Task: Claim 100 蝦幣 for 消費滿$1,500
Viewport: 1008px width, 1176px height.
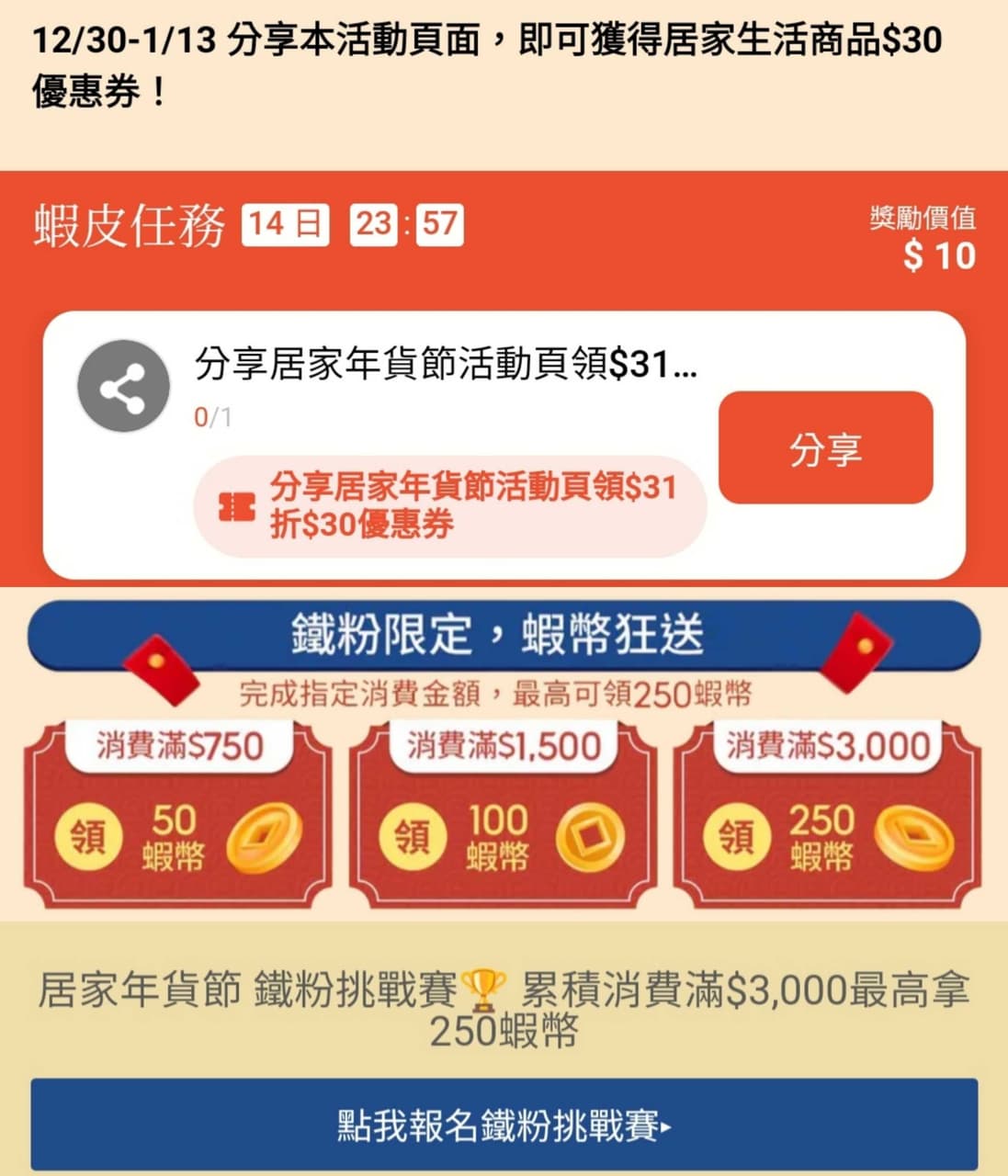Action: 413,837
